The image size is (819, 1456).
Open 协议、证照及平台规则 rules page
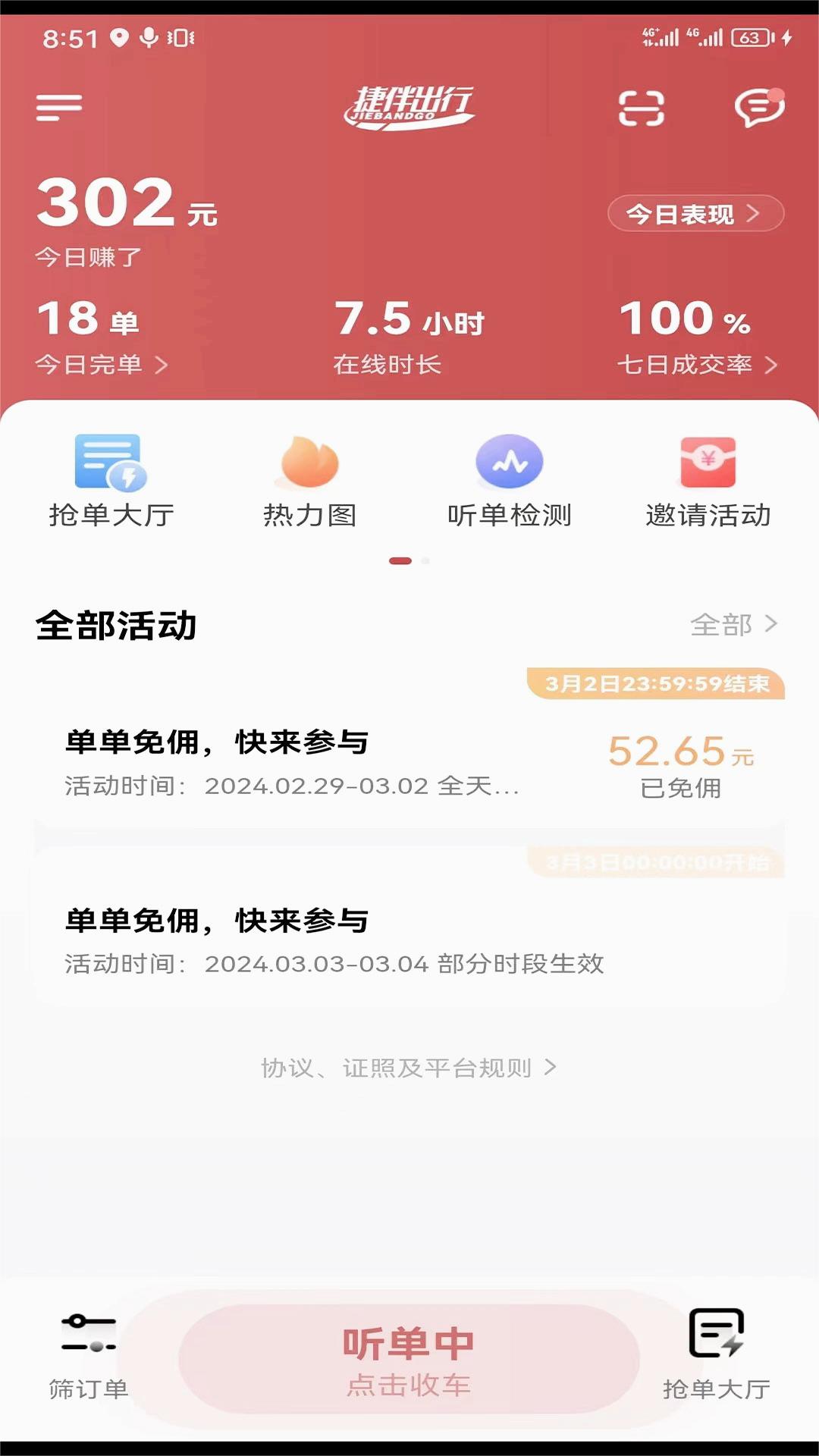407,1066
